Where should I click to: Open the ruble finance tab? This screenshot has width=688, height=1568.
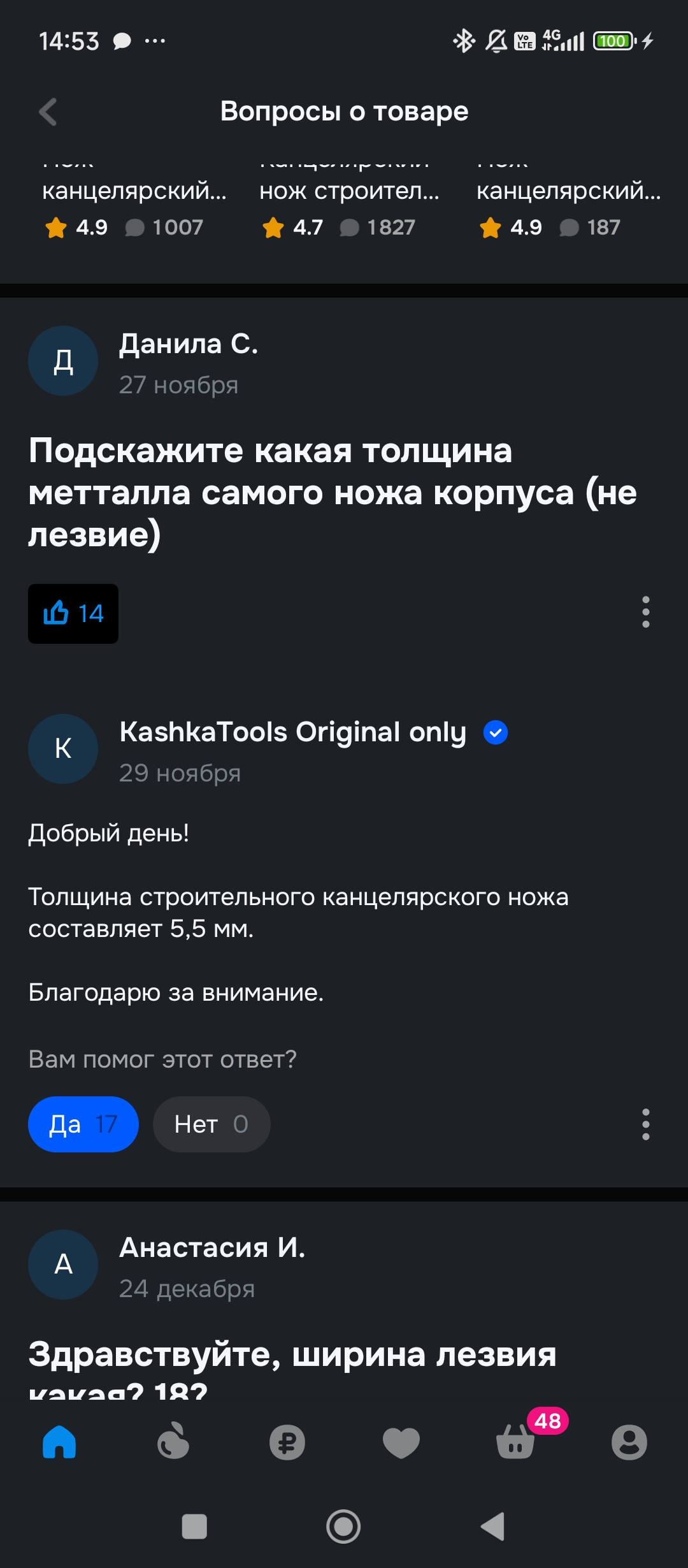[x=287, y=1442]
